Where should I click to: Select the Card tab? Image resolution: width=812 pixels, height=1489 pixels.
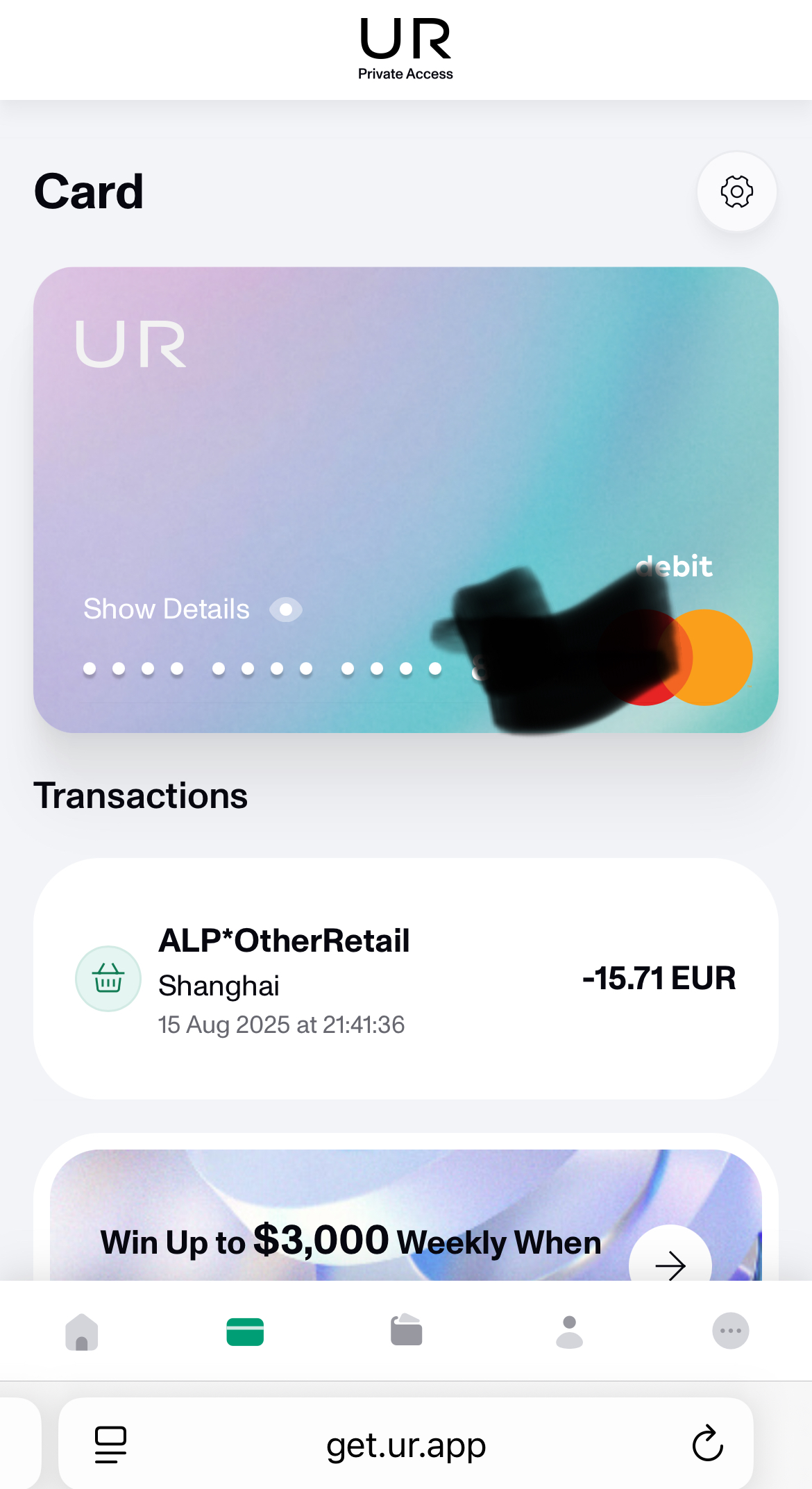(x=244, y=1331)
